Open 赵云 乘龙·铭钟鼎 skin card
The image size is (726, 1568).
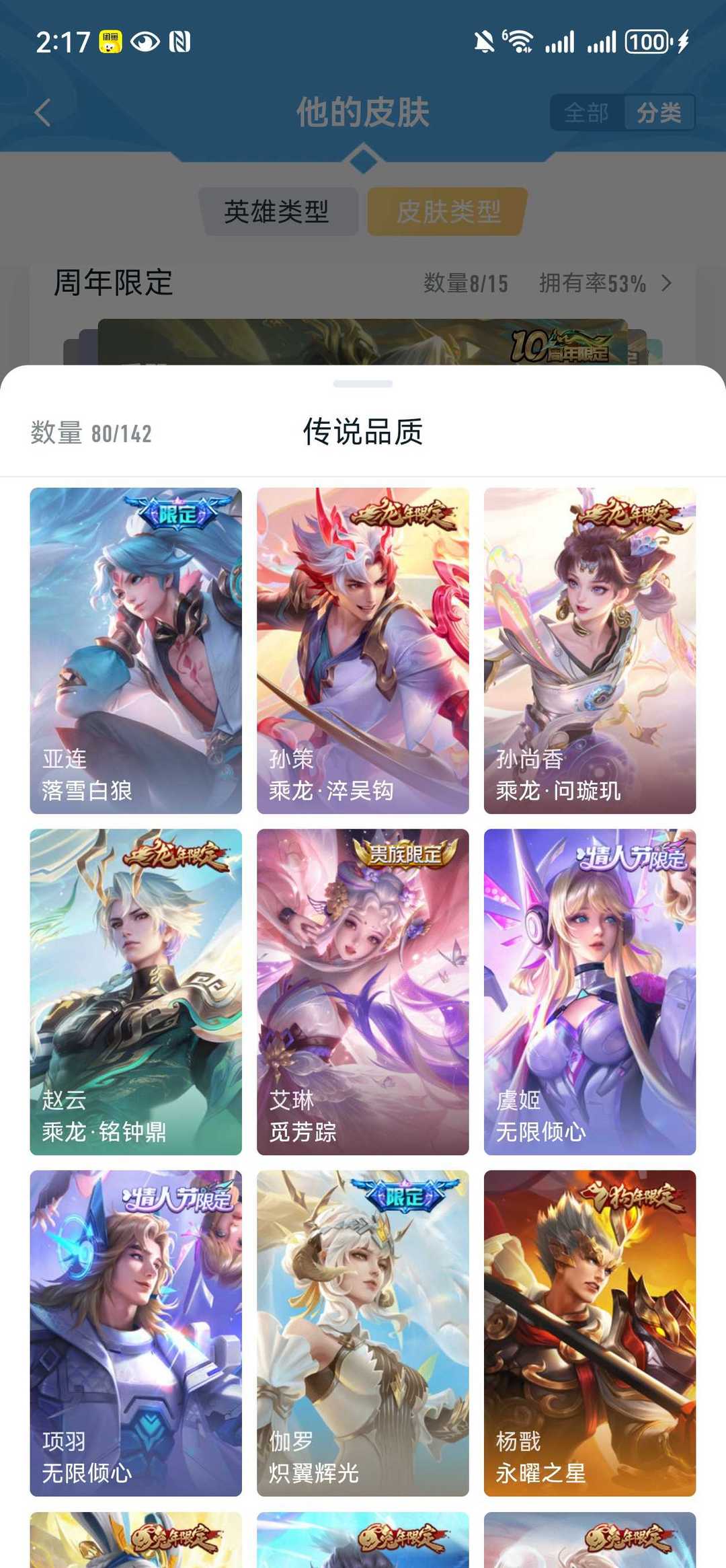(136, 992)
